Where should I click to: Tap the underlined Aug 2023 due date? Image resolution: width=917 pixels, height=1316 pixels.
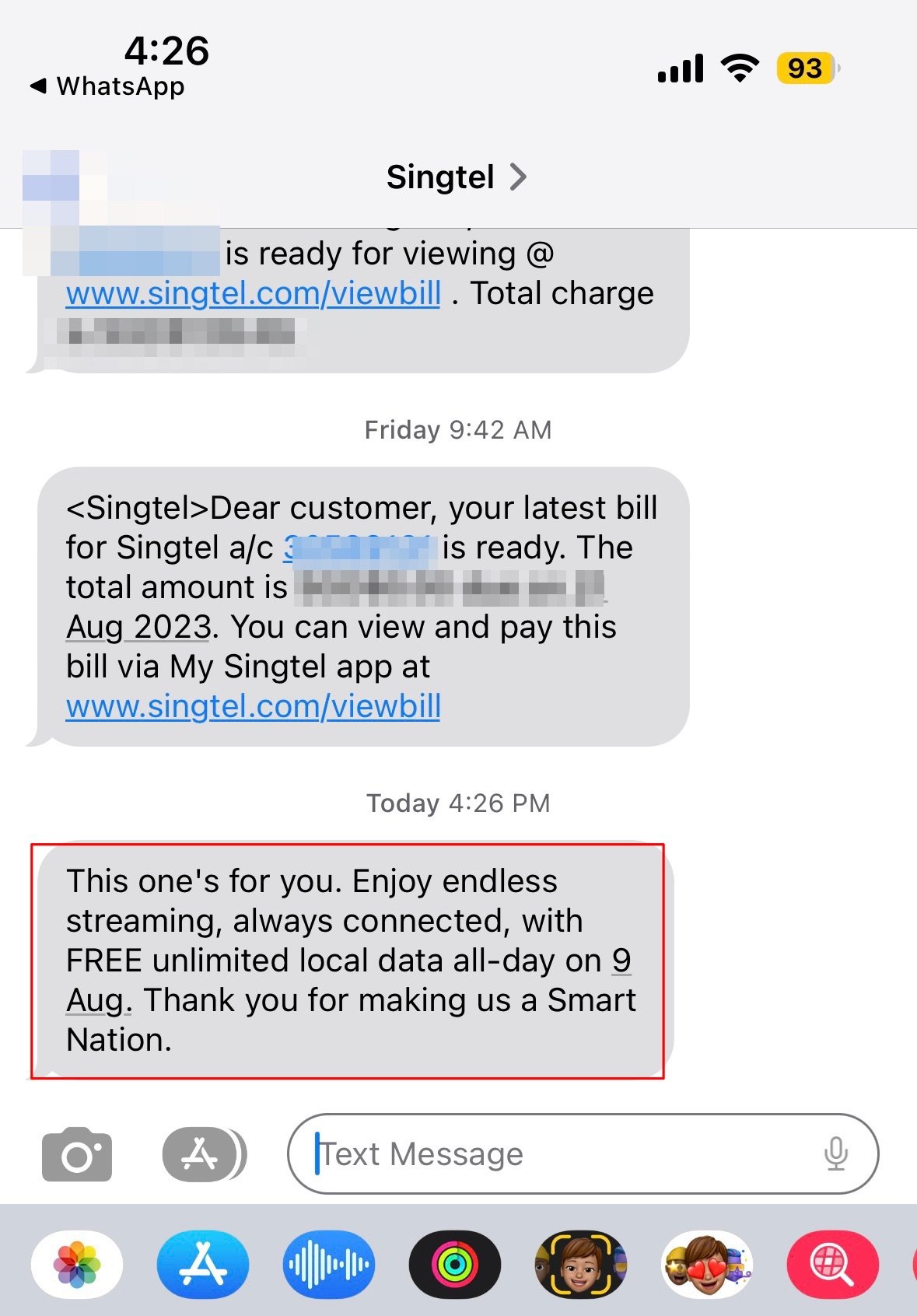pos(138,627)
